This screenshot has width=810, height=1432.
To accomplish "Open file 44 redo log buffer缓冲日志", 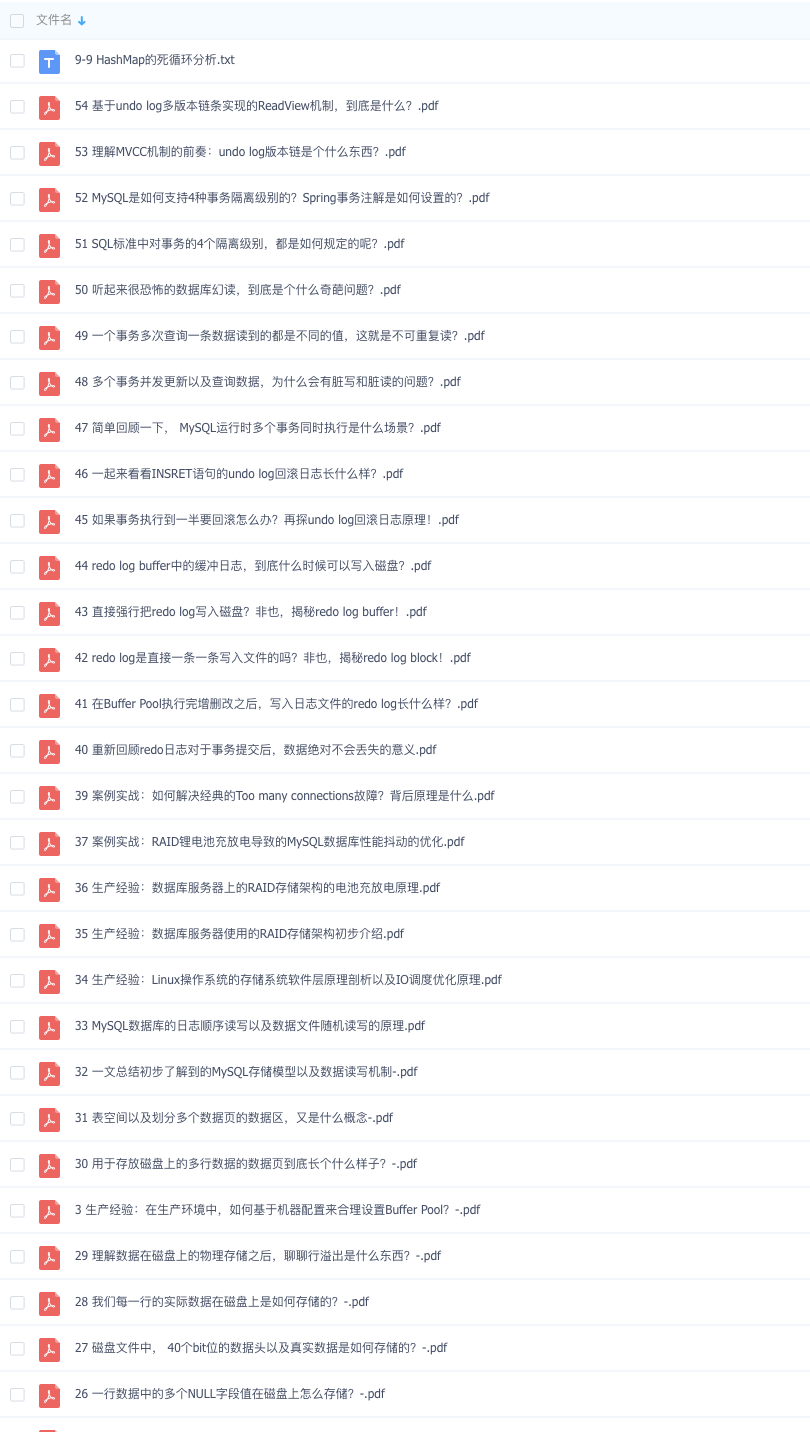I will coord(253,566).
